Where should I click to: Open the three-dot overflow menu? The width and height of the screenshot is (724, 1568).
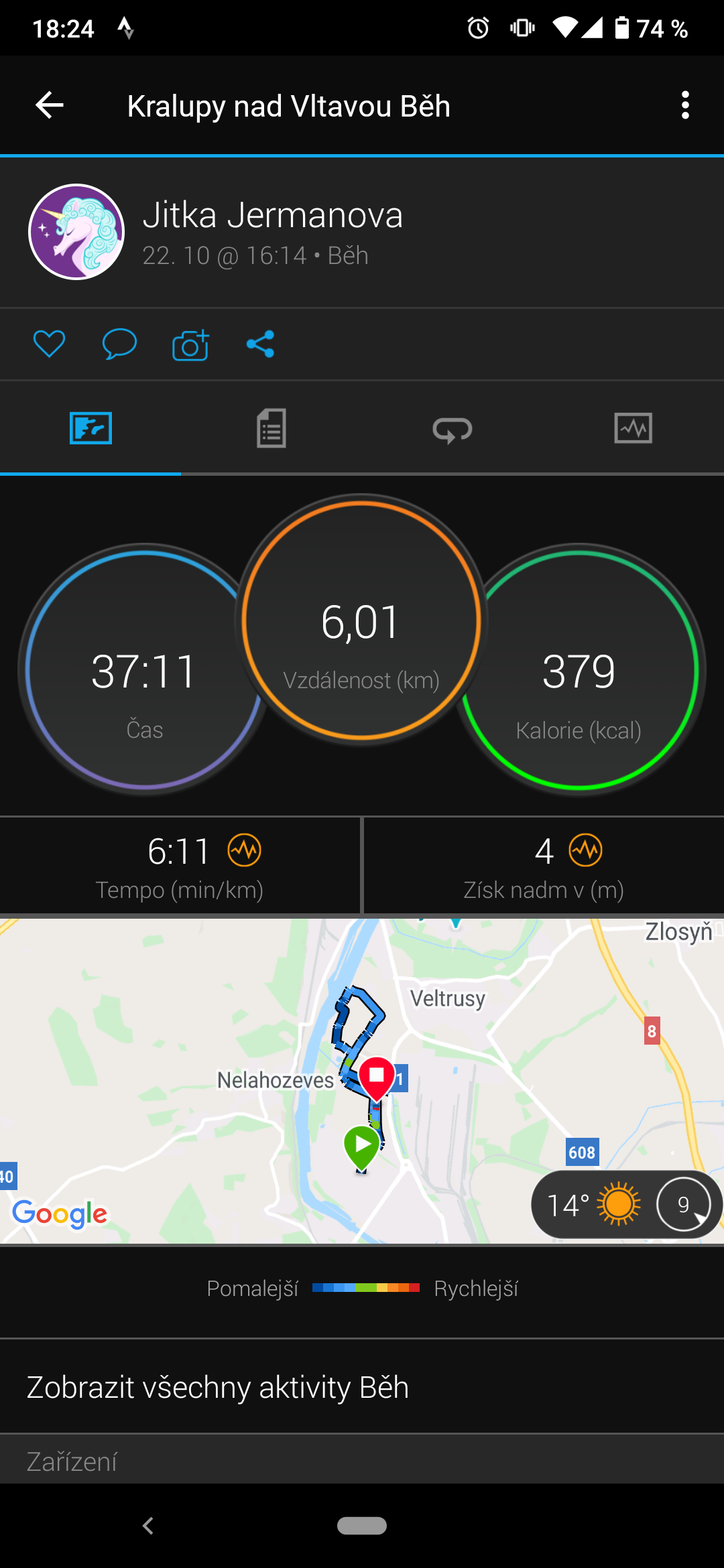[x=684, y=105]
